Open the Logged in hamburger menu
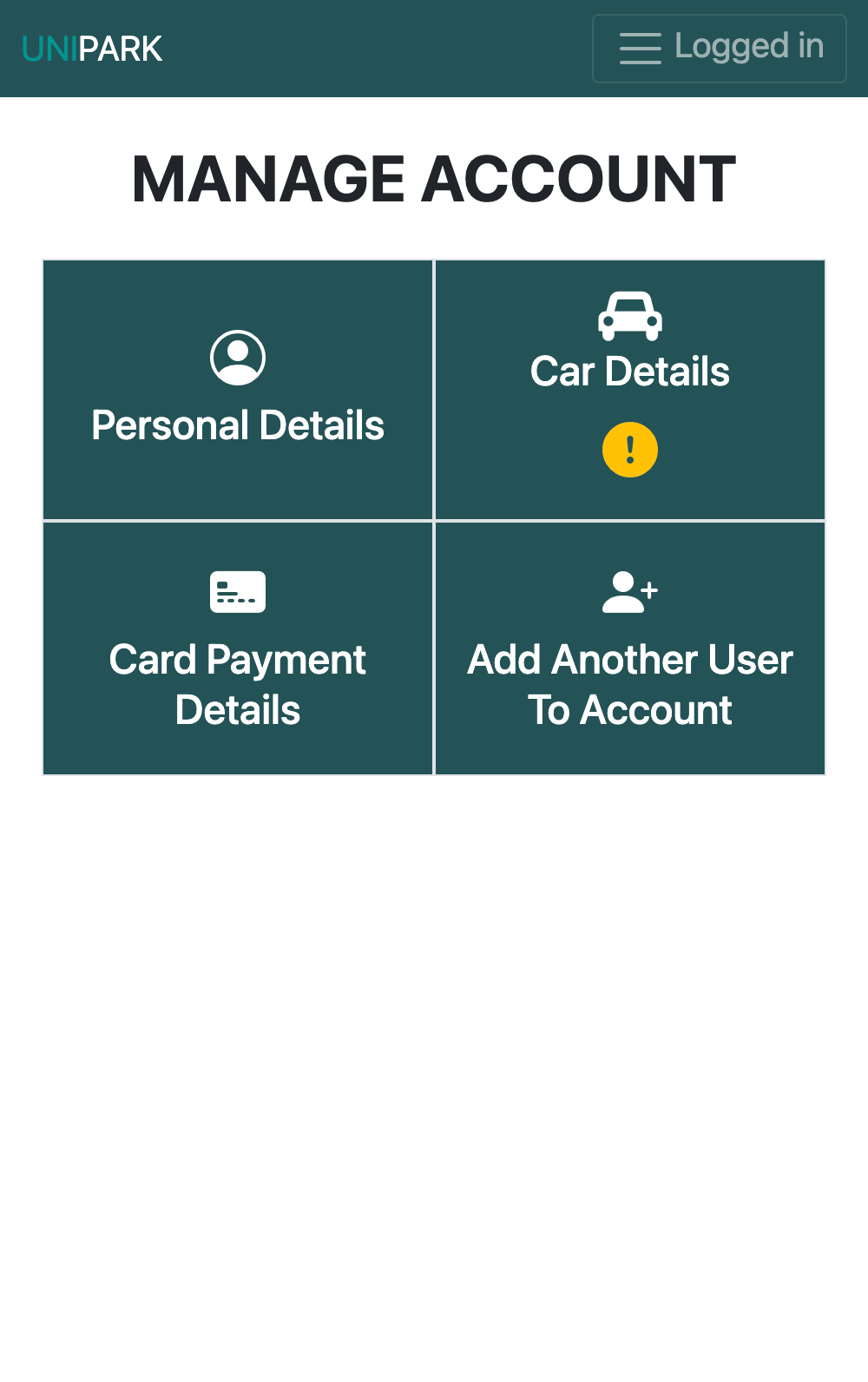Image resolution: width=868 pixels, height=1382 pixels. point(719,49)
